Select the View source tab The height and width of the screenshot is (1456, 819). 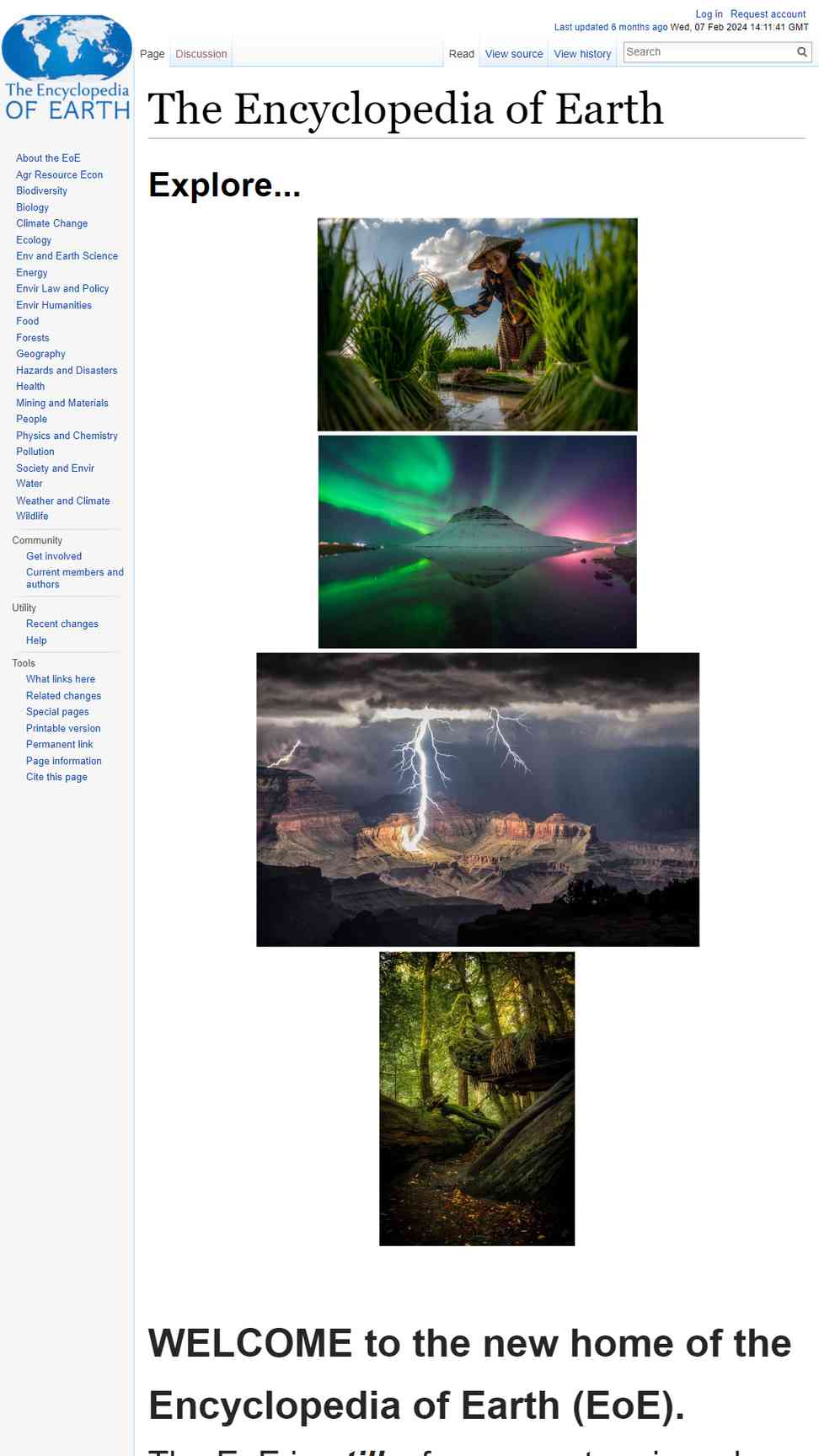(x=514, y=54)
